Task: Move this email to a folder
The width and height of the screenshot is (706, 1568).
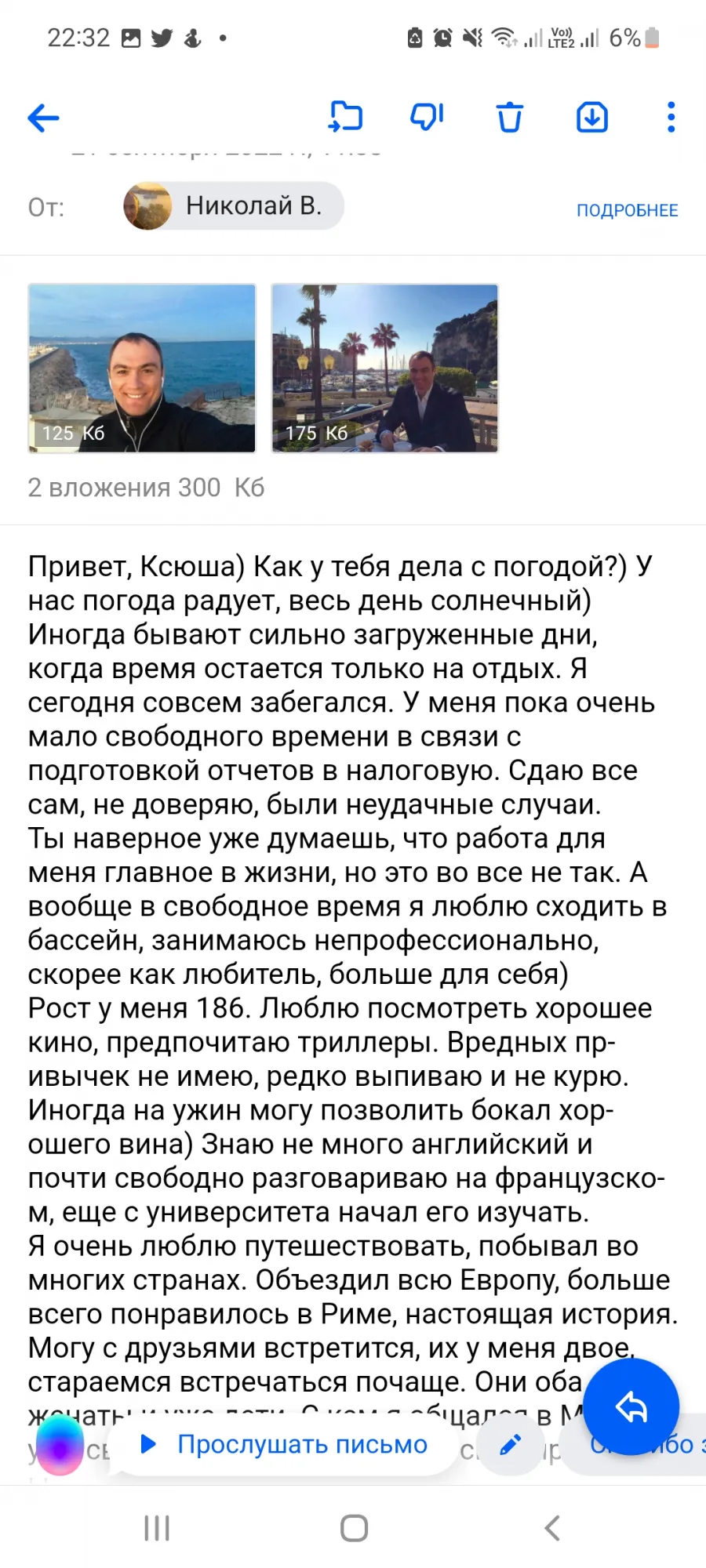Action: [x=345, y=118]
